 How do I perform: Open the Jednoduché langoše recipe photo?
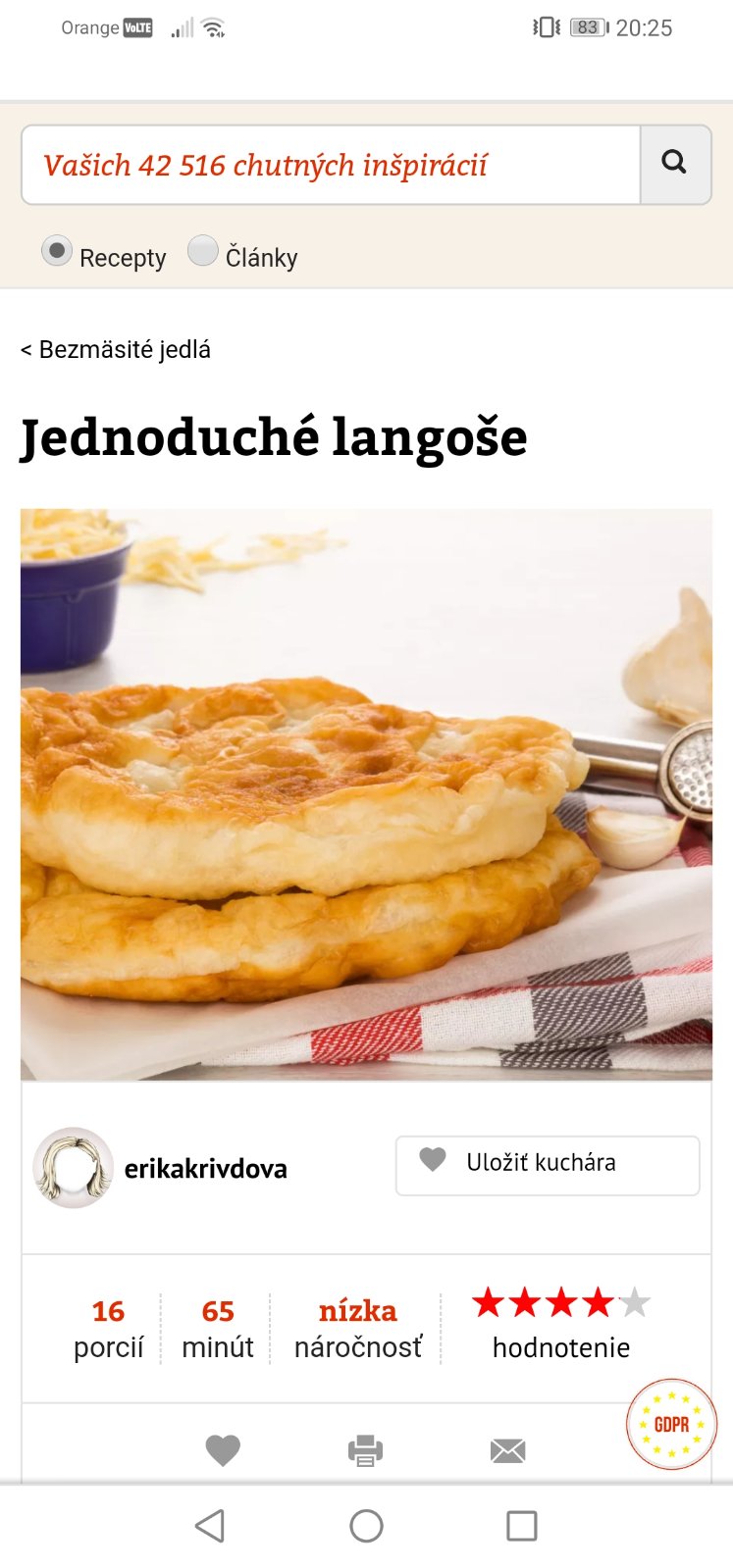366,793
